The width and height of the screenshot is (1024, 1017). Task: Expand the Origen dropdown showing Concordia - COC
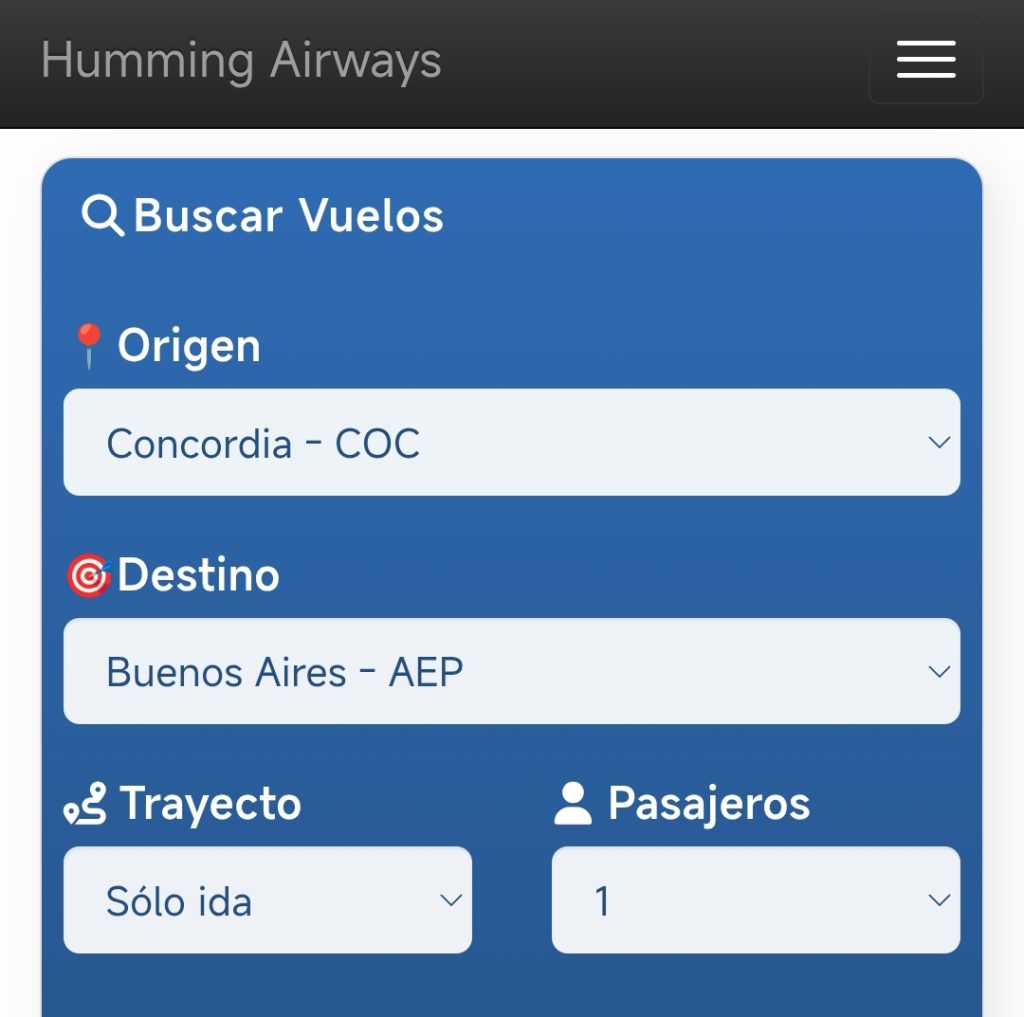point(511,442)
